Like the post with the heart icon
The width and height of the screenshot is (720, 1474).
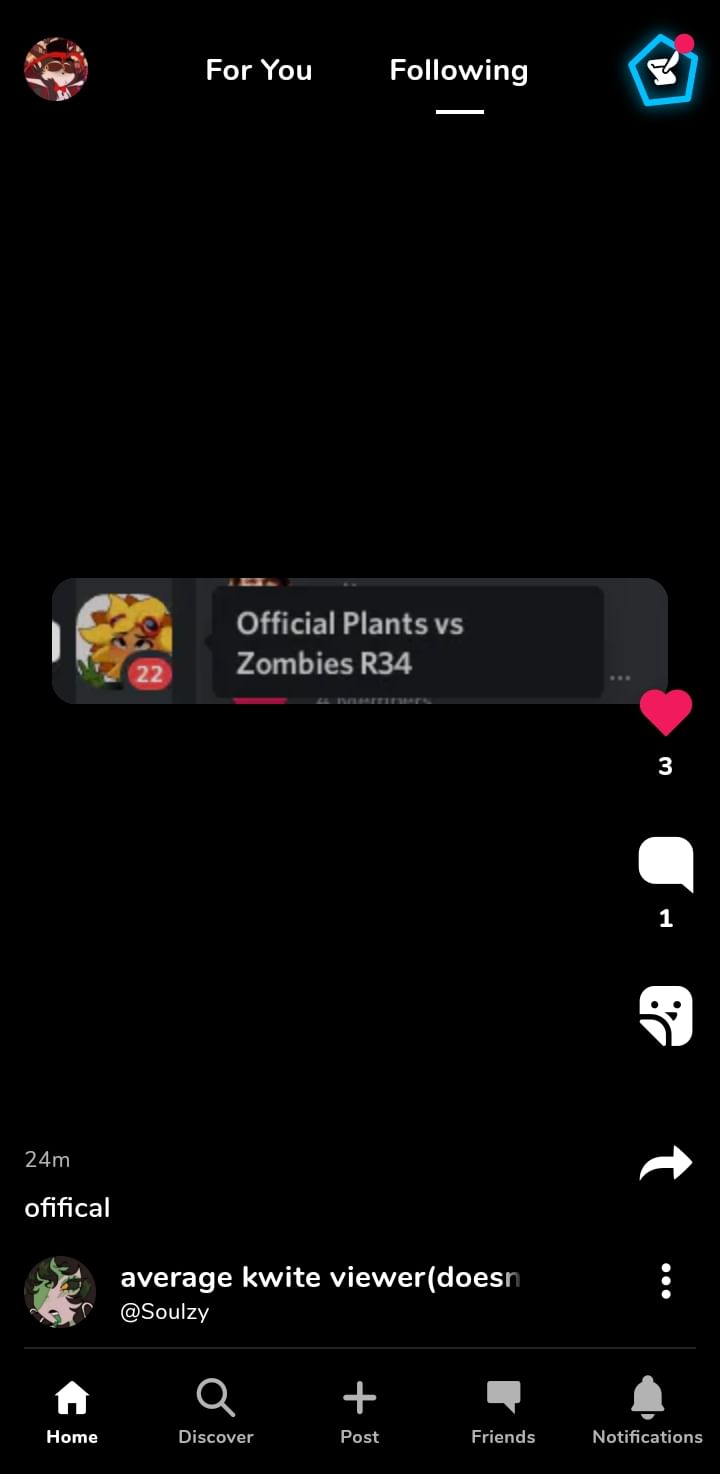666,714
